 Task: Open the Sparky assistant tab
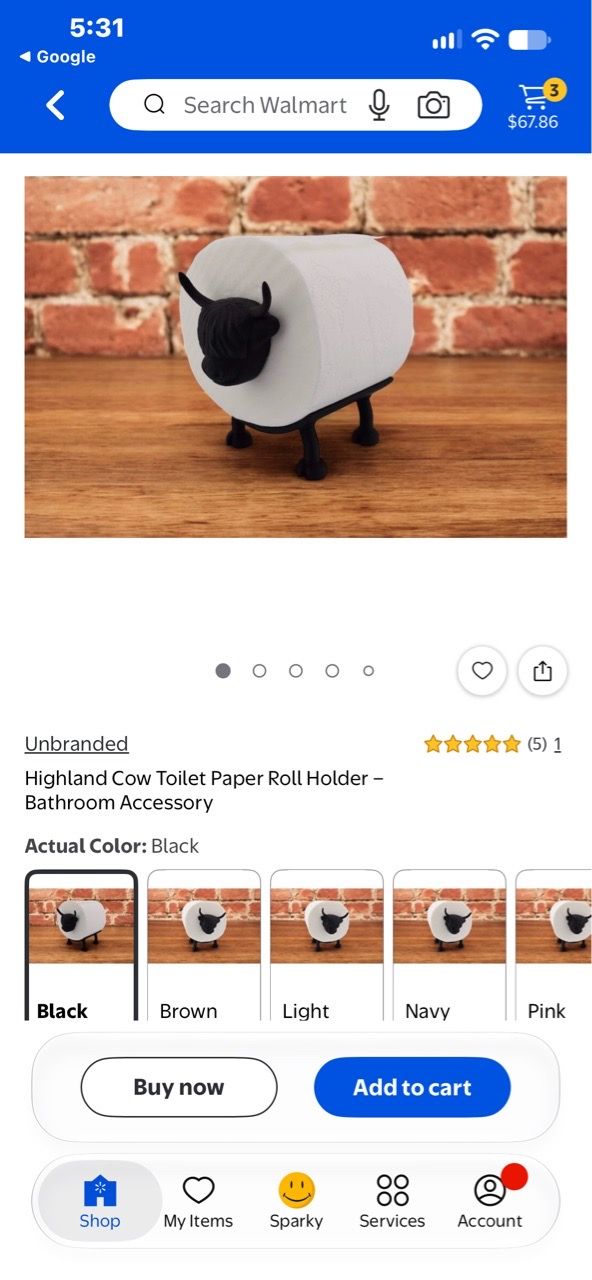click(296, 1202)
